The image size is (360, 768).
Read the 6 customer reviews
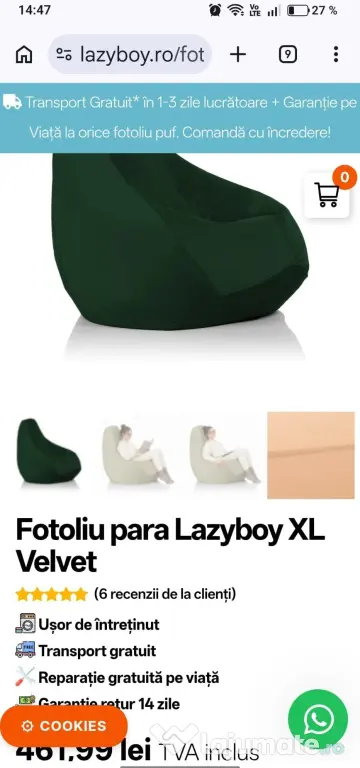tap(165, 594)
